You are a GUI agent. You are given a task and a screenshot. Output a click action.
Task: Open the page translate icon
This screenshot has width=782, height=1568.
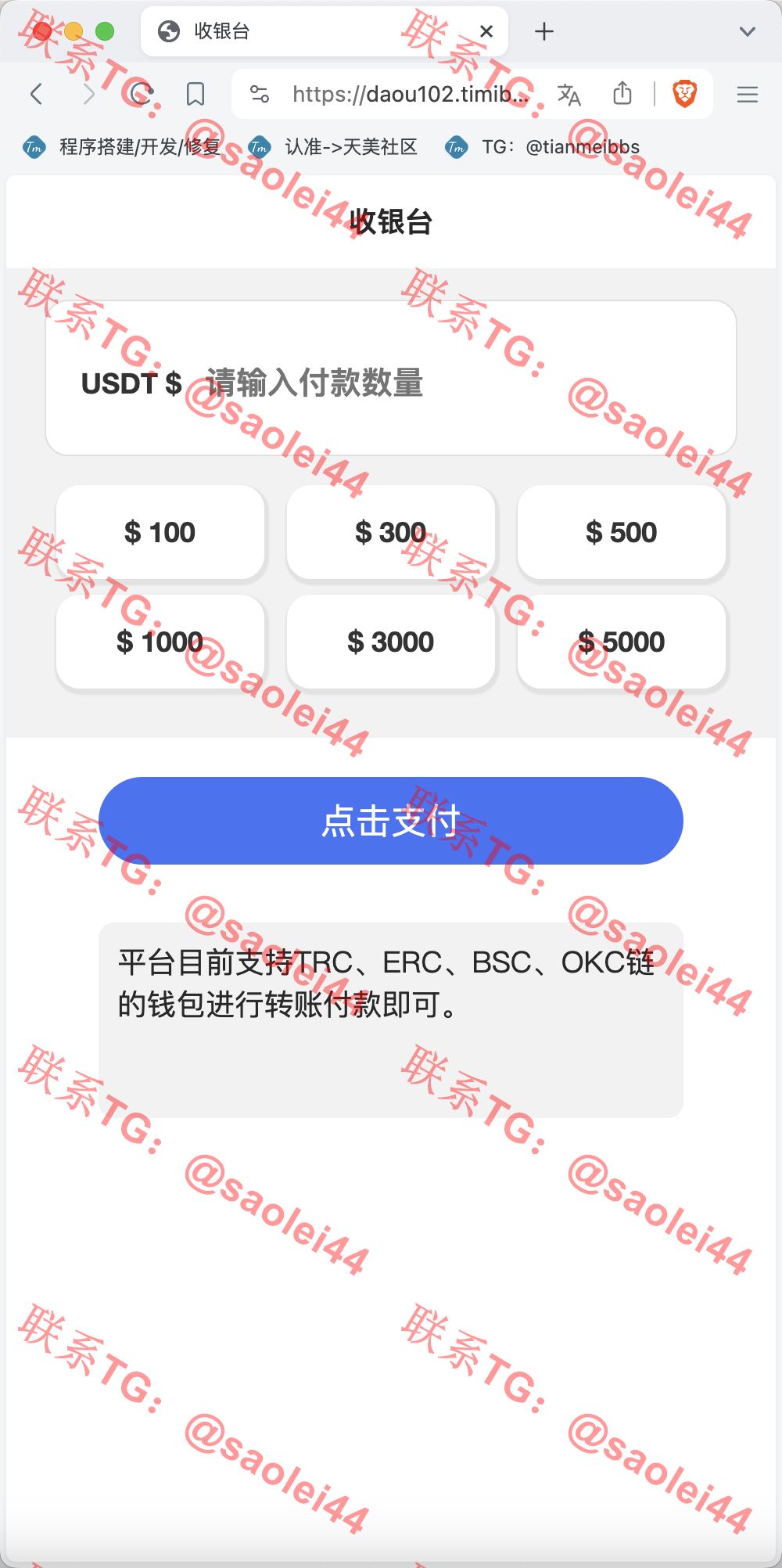point(569,95)
